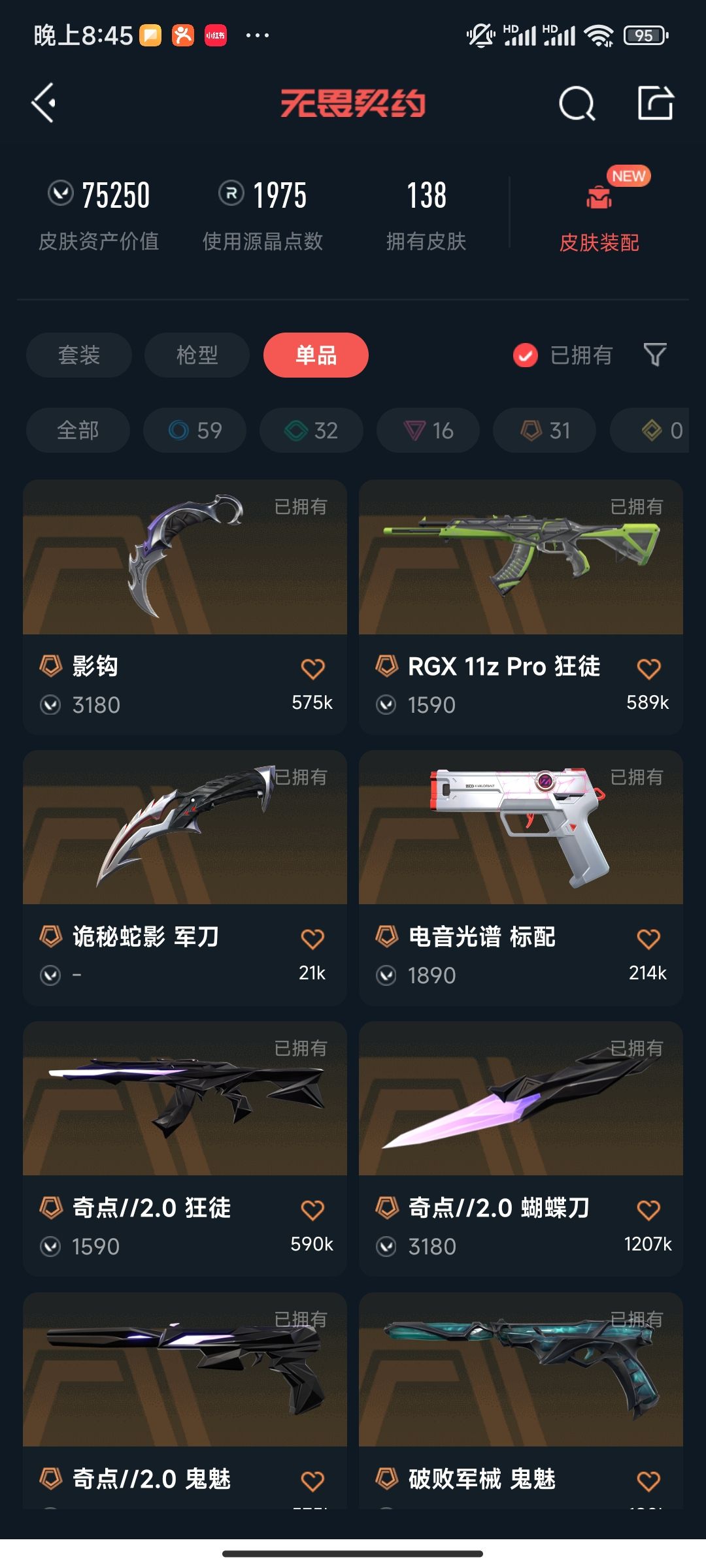The height and width of the screenshot is (1568, 706).
Task: Select the rarity chip showing 16
Action: click(x=427, y=431)
